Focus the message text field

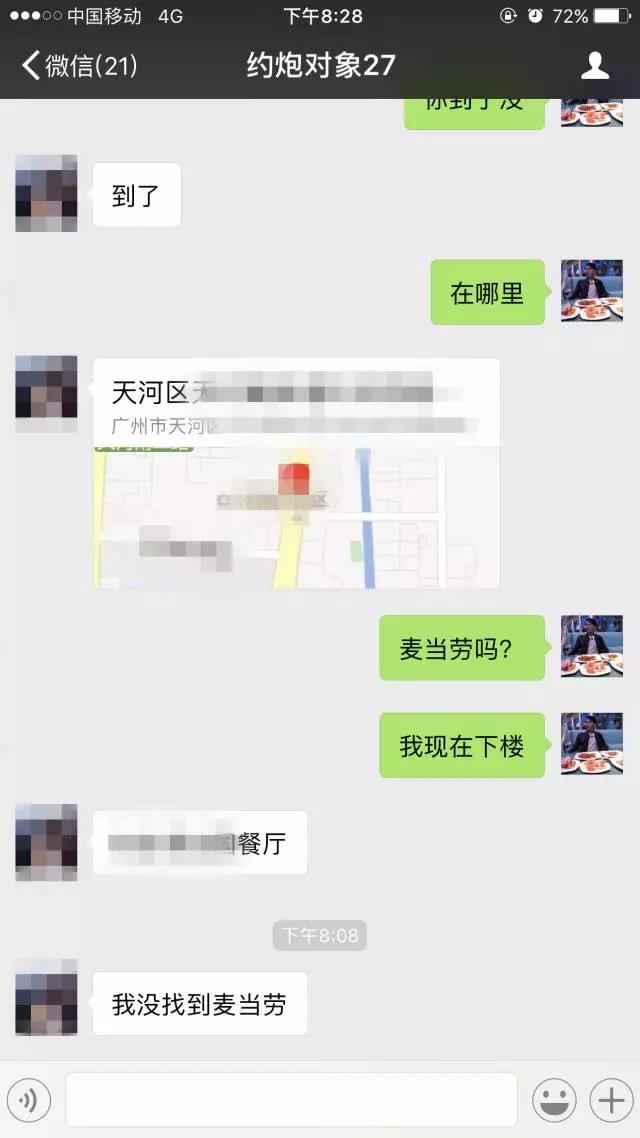[291, 1100]
